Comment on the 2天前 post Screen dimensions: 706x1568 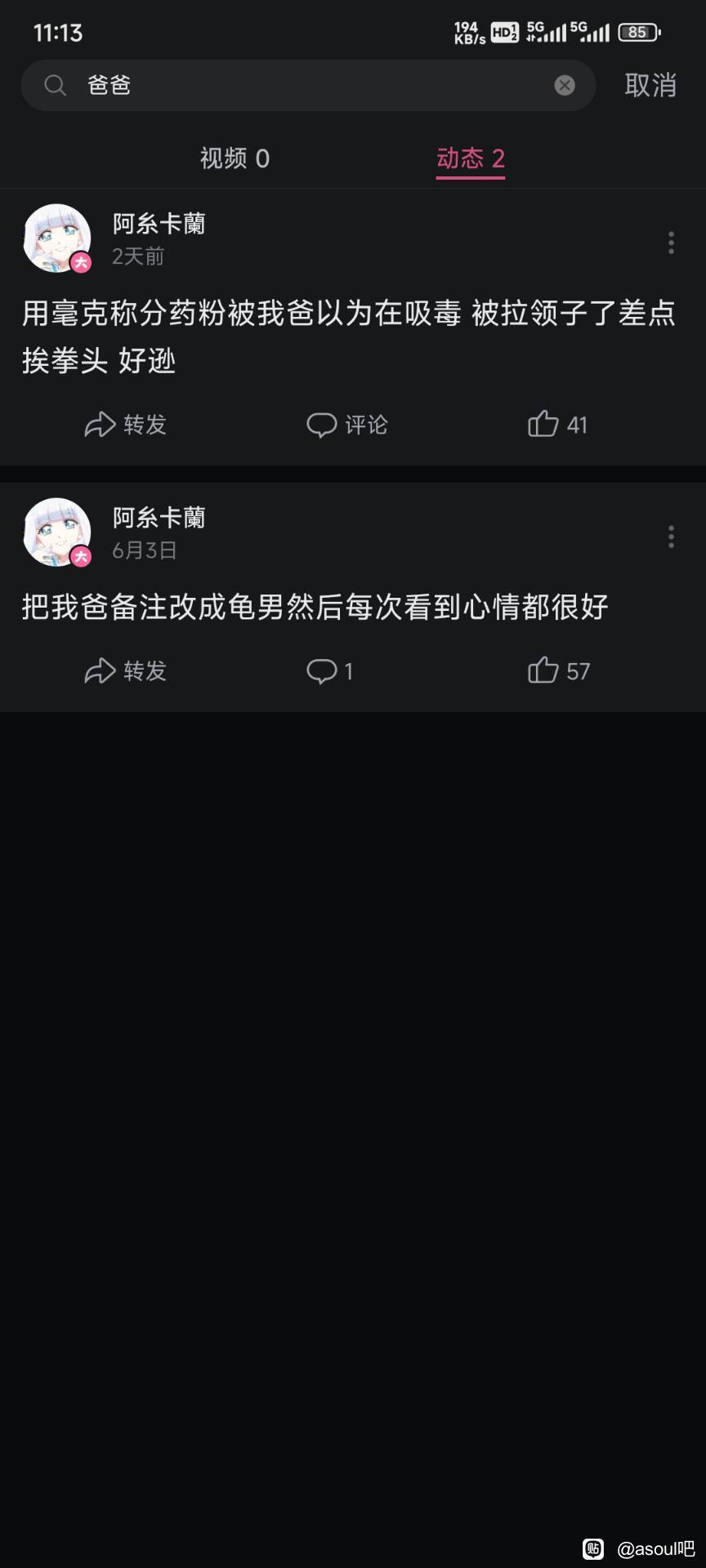click(347, 425)
